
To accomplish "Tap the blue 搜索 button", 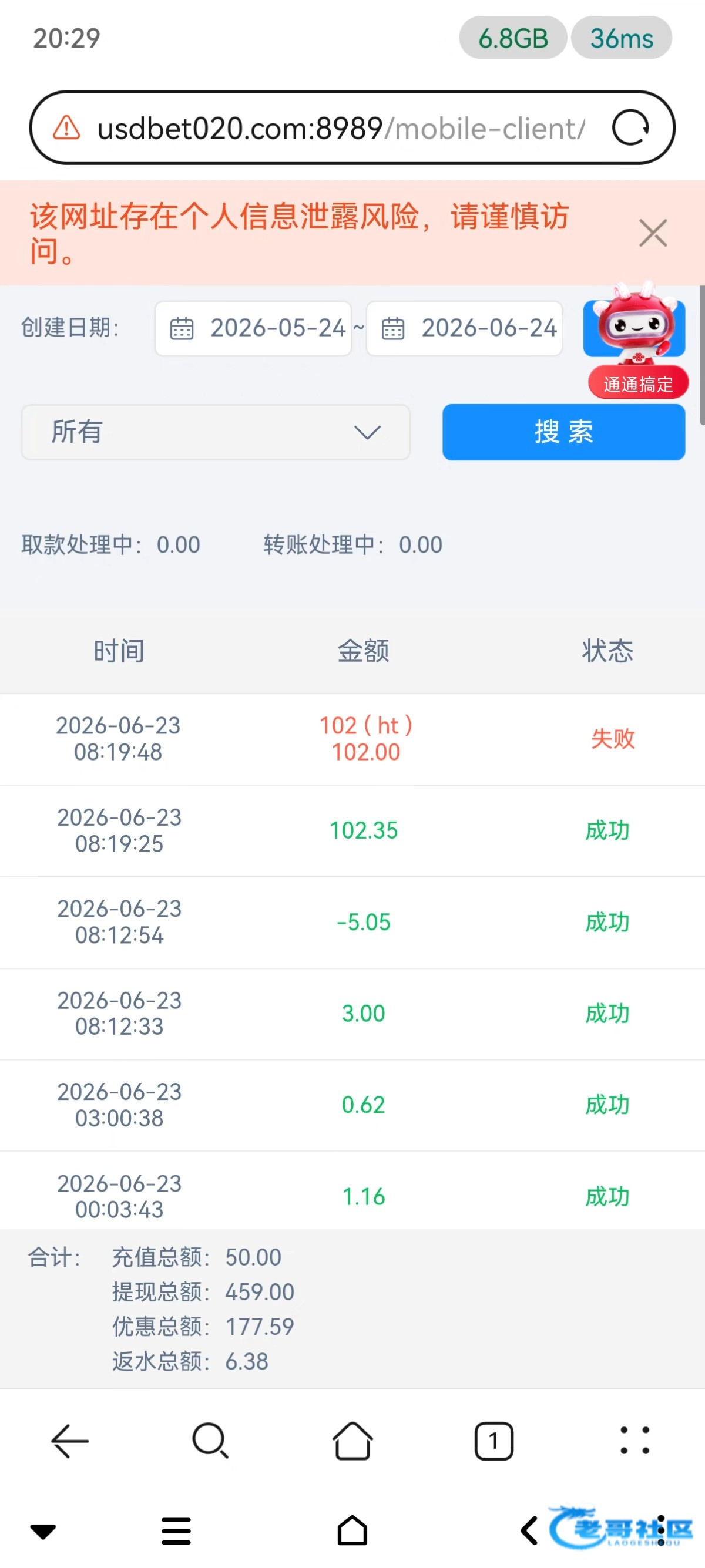I will pyautogui.click(x=564, y=432).
